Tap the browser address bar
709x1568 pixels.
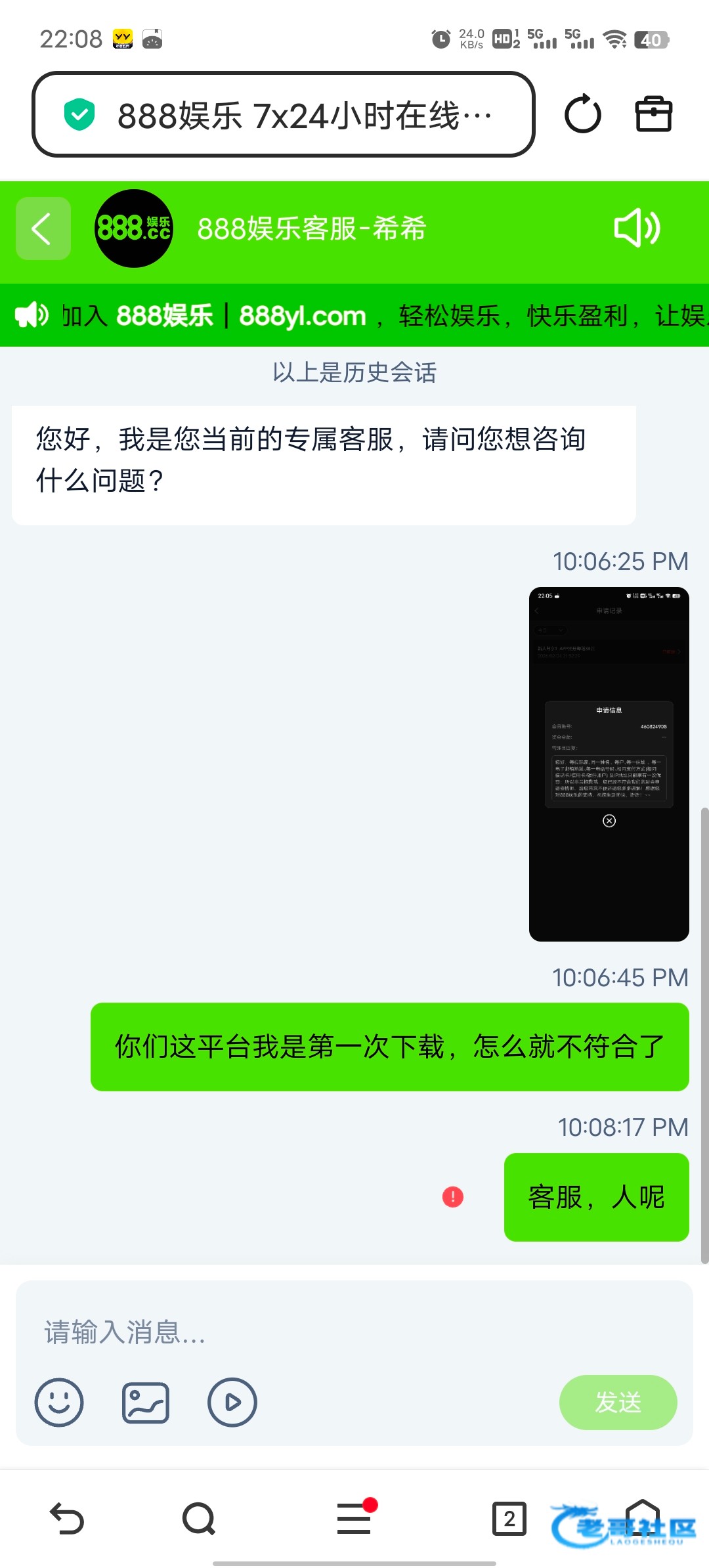(284, 115)
